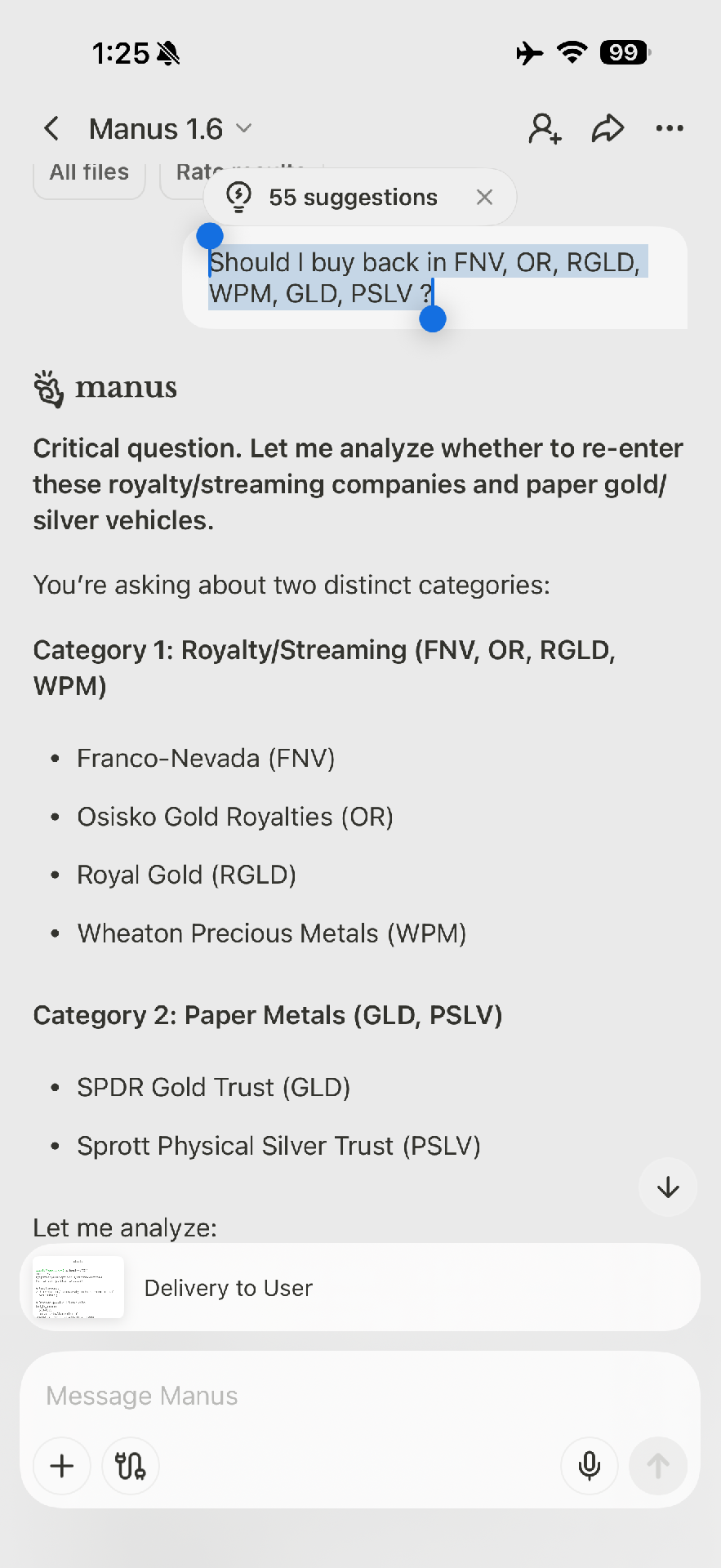Add an attachment with the plus button

coord(62,1466)
